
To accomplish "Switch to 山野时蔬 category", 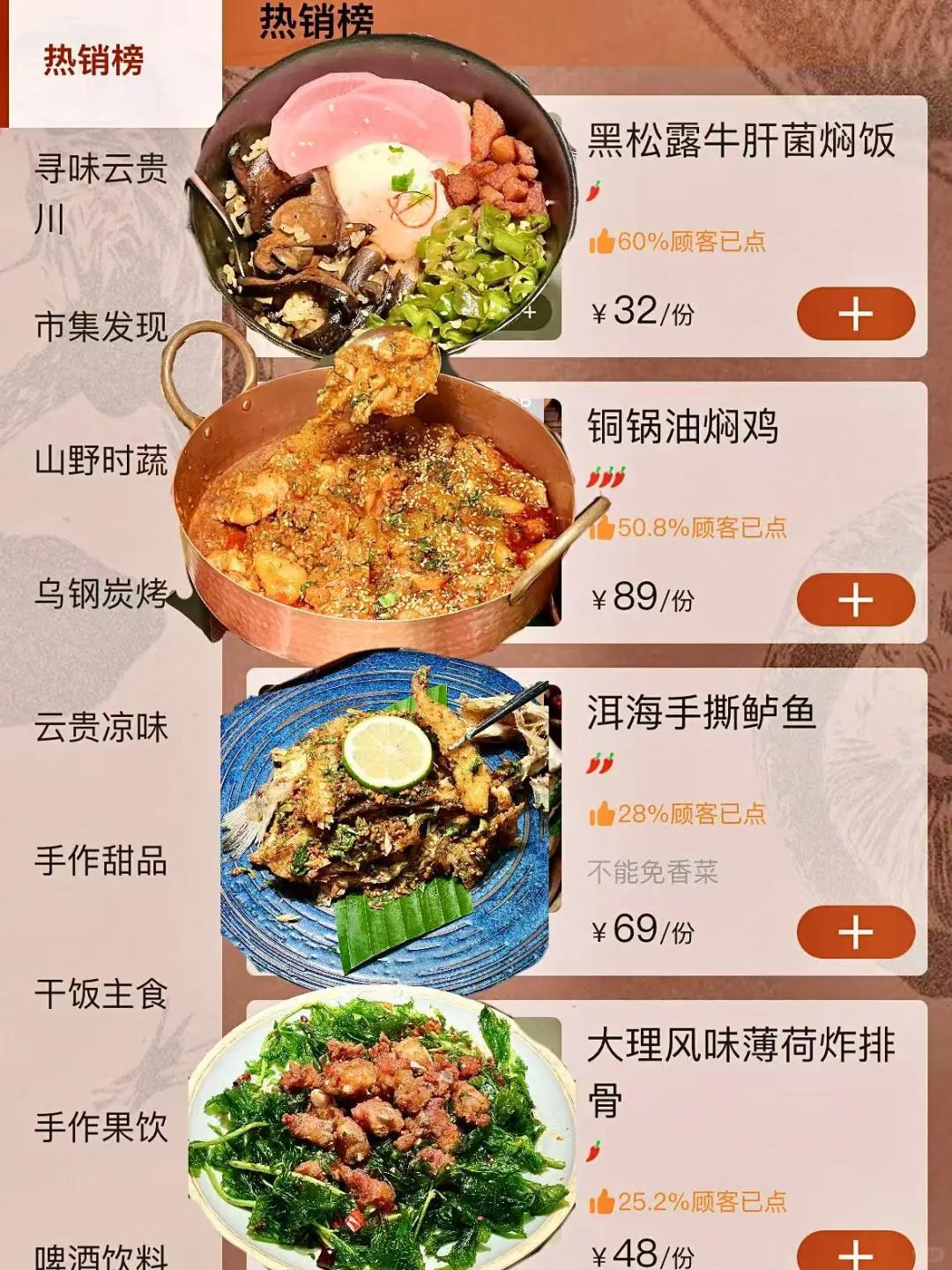I will point(100,460).
